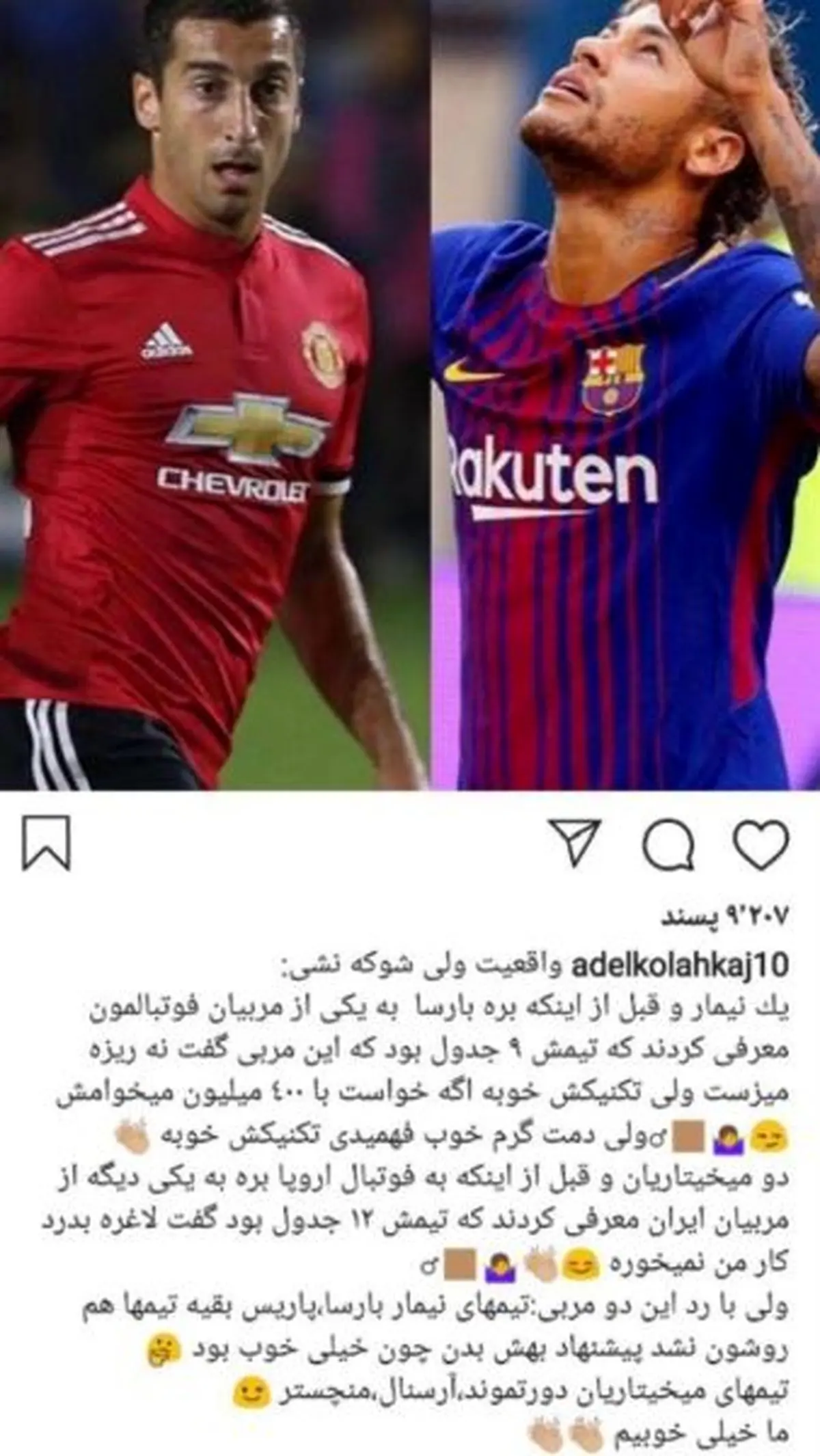Open adelkolahkaj10's profile from the caption
The image size is (820, 1456).
click(679, 965)
